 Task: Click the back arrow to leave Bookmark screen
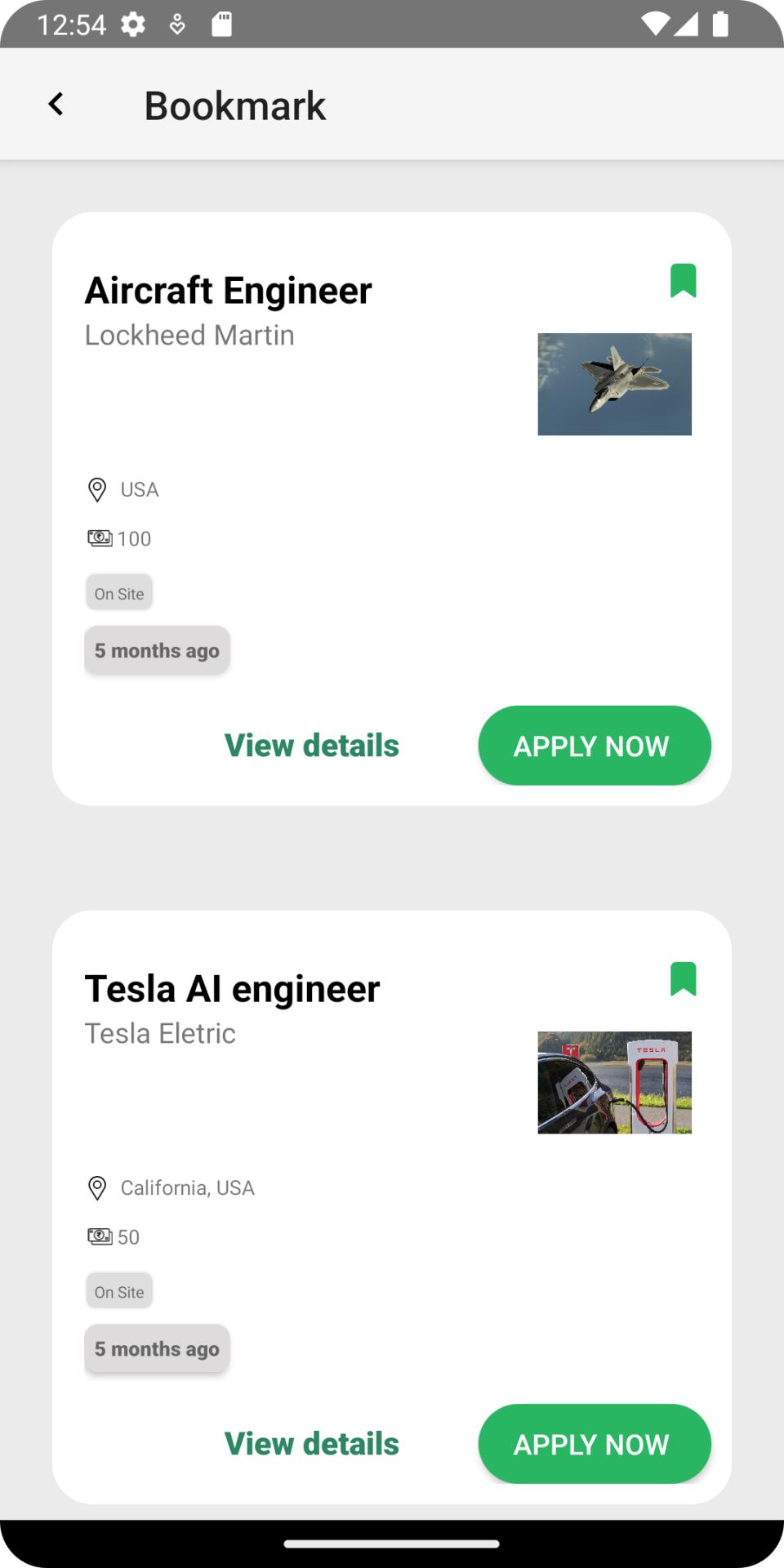coord(56,104)
